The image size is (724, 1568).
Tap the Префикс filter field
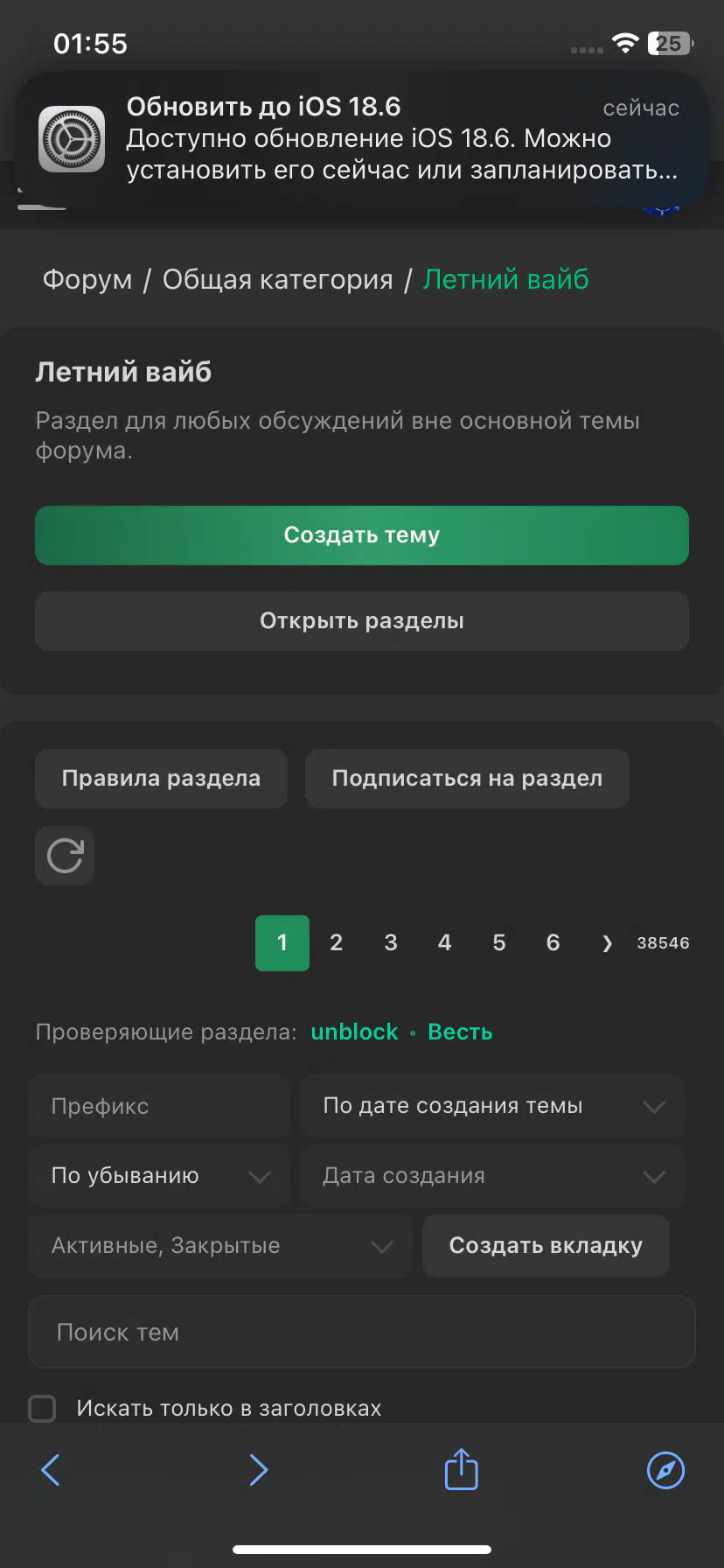coord(159,1106)
